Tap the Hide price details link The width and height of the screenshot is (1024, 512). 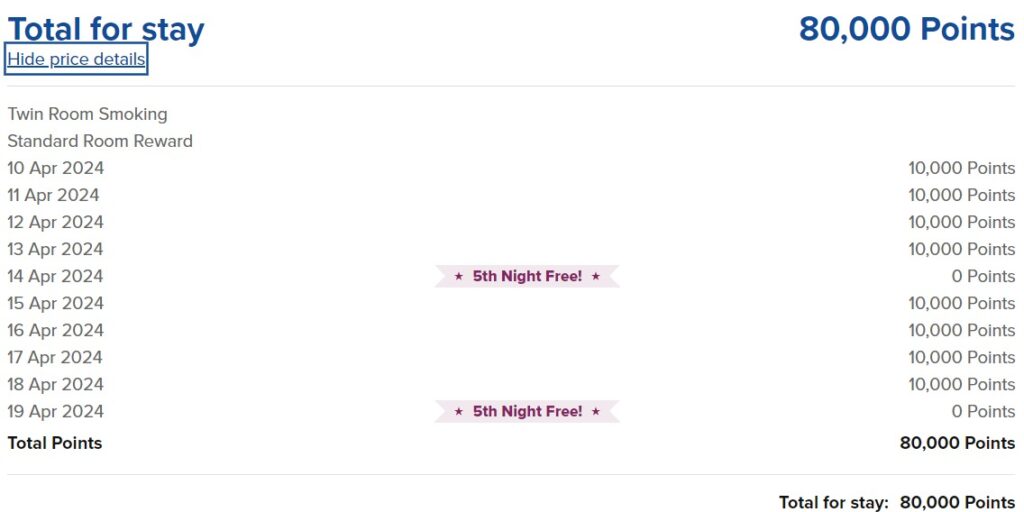pyautogui.click(x=76, y=60)
